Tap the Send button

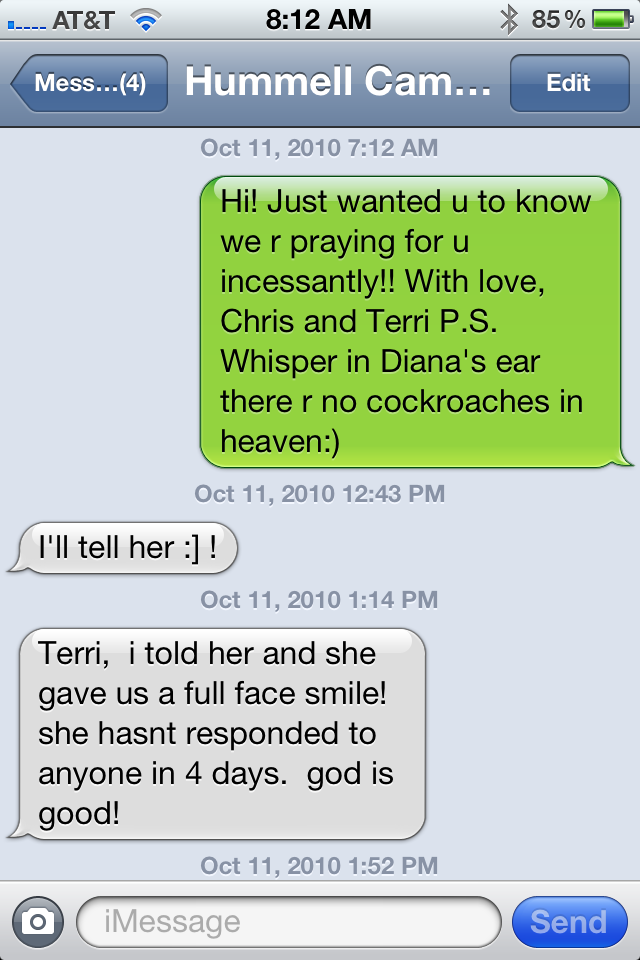pos(568,921)
